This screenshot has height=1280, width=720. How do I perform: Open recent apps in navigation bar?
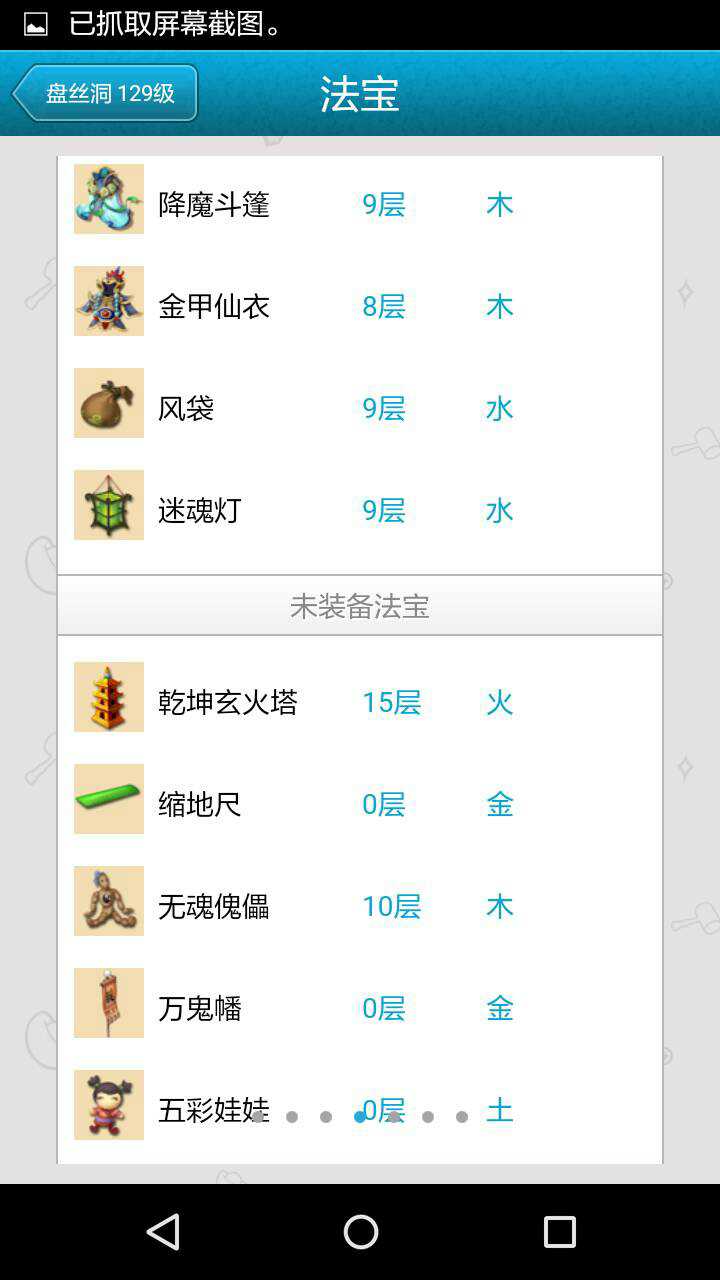click(x=559, y=1232)
